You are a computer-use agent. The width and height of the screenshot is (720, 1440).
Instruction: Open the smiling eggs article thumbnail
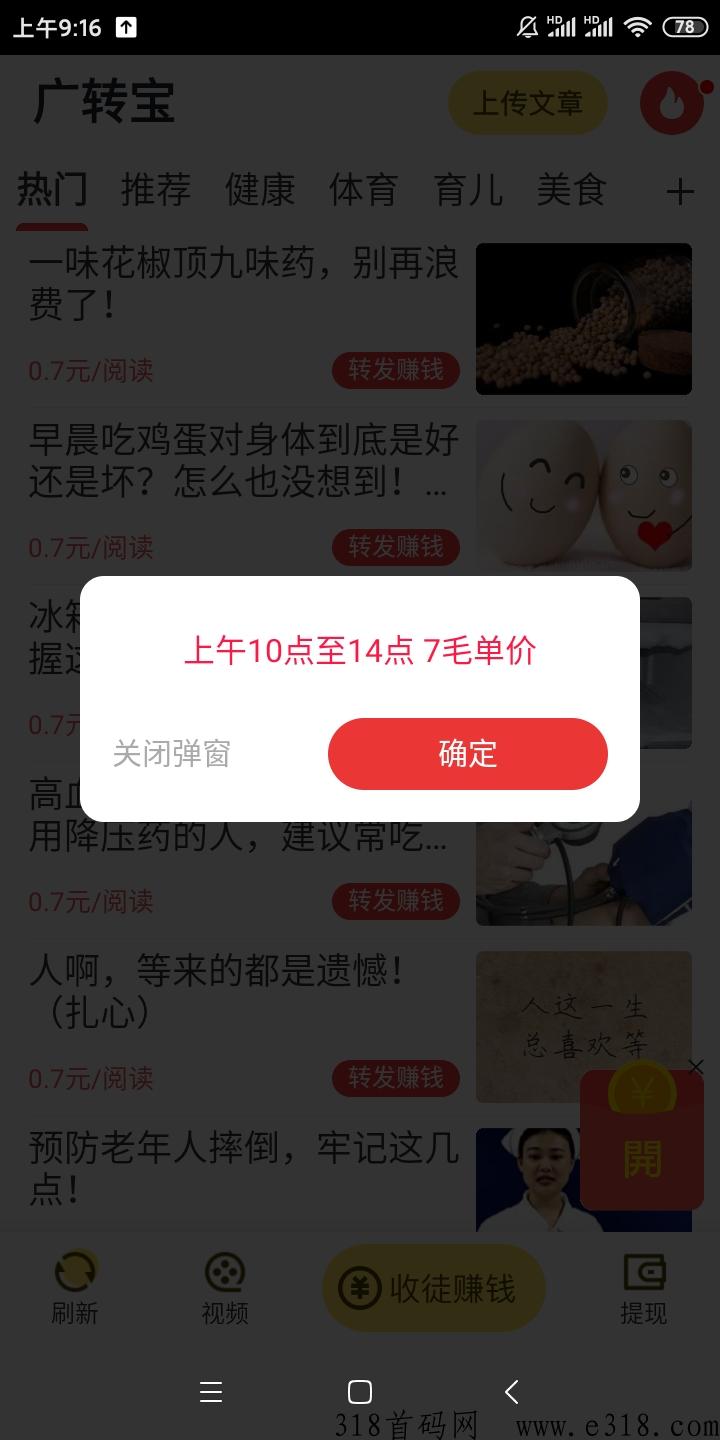click(x=583, y=495)
